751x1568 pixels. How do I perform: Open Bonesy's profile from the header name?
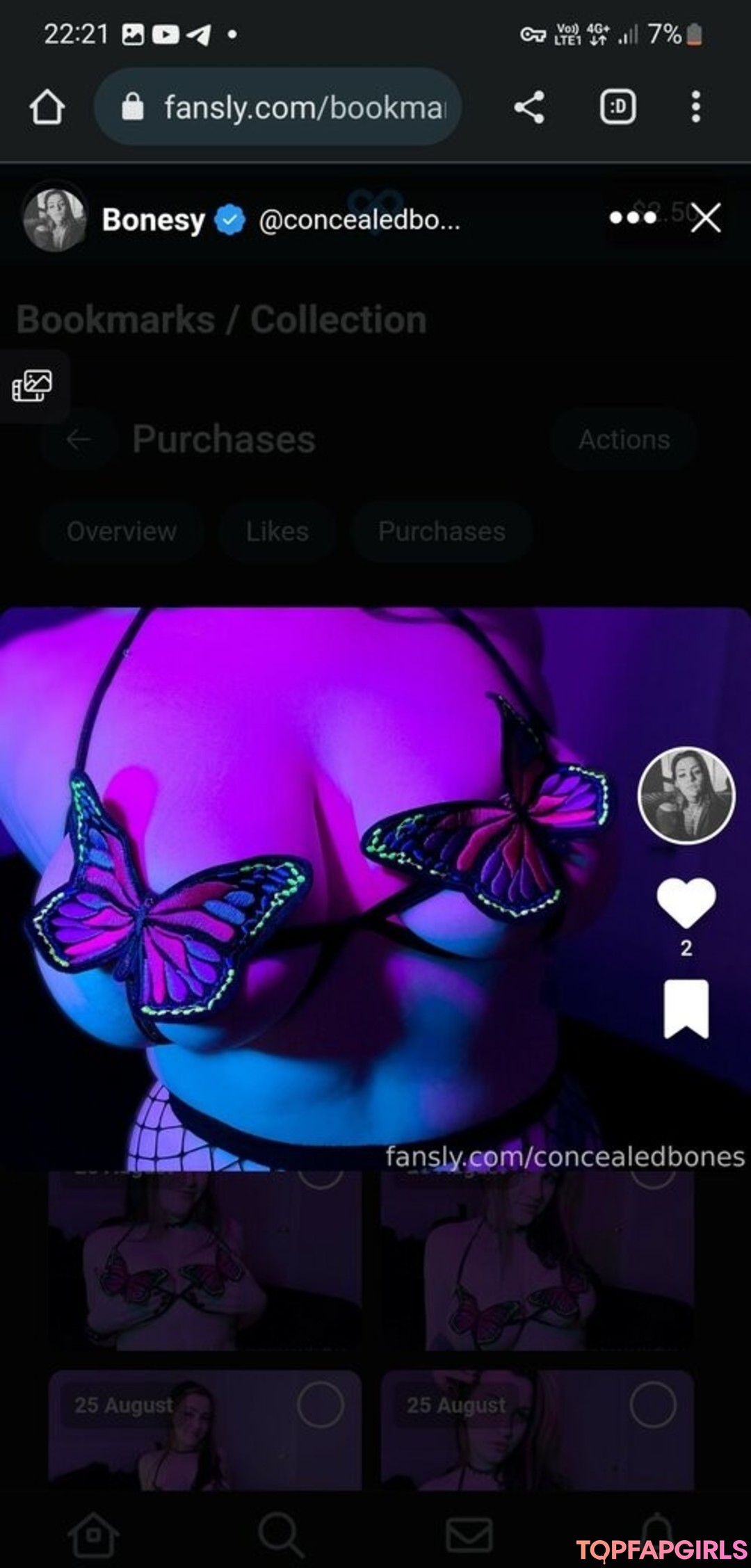coord(154,220)
